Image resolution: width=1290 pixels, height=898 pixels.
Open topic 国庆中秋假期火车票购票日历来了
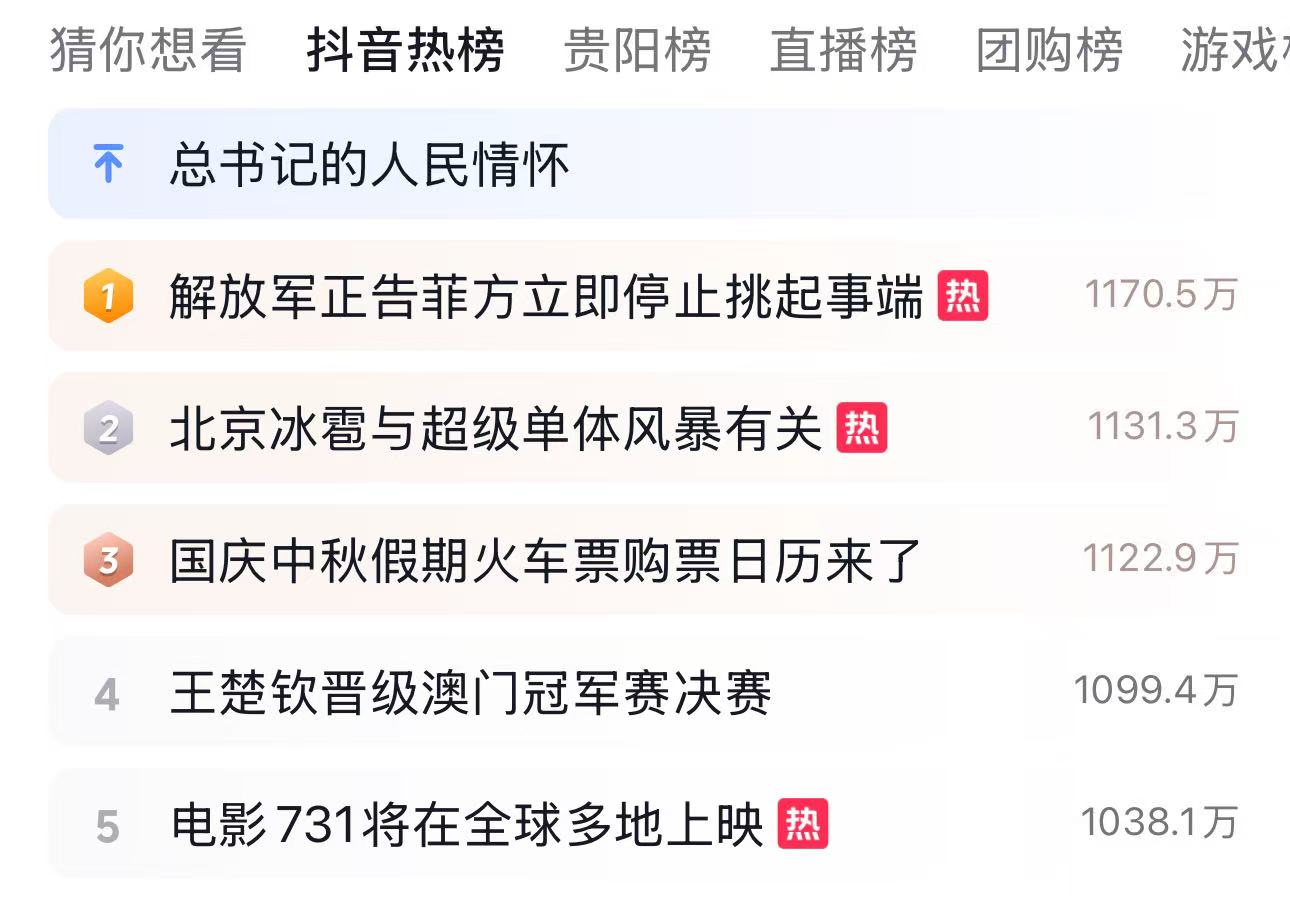[x=545, y=561]
